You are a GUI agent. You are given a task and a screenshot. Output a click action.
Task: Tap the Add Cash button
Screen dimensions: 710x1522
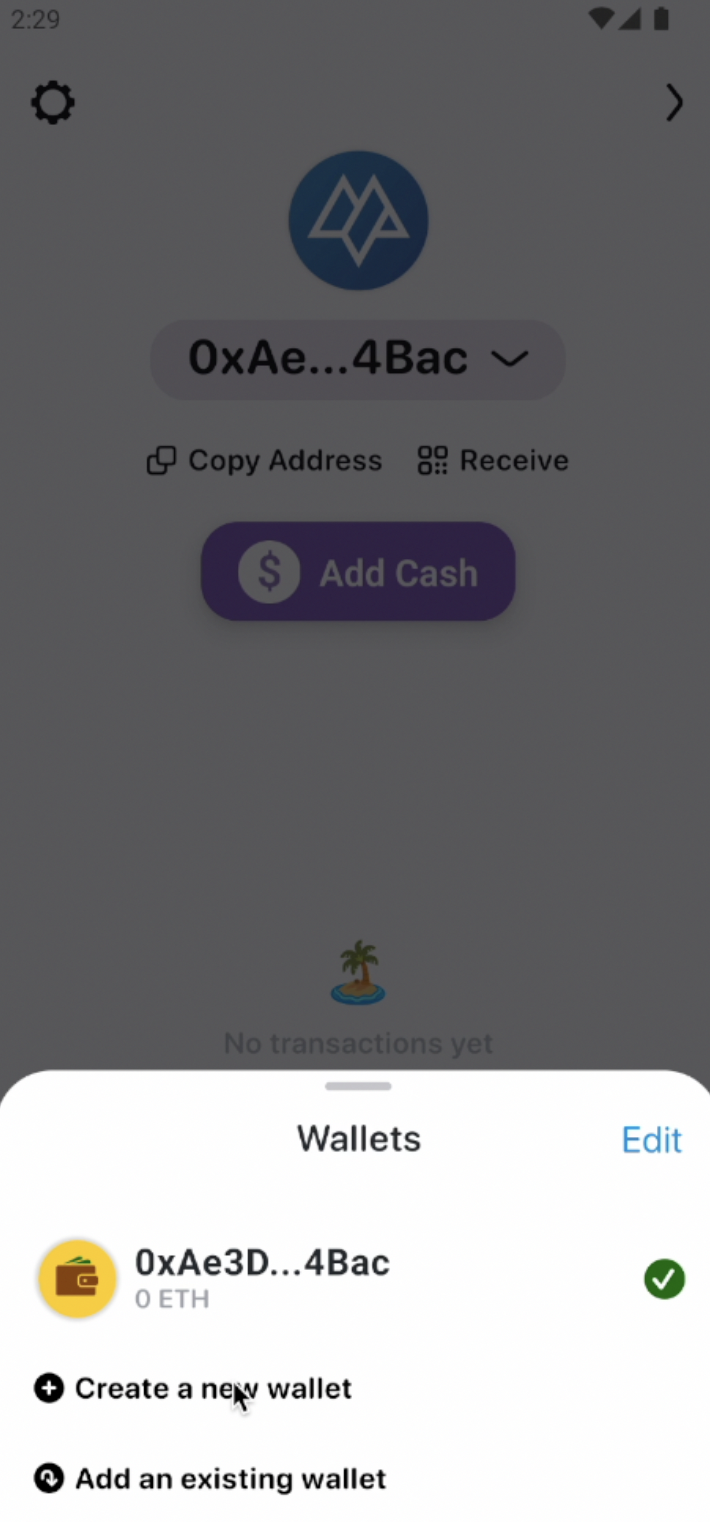(358, 572)
